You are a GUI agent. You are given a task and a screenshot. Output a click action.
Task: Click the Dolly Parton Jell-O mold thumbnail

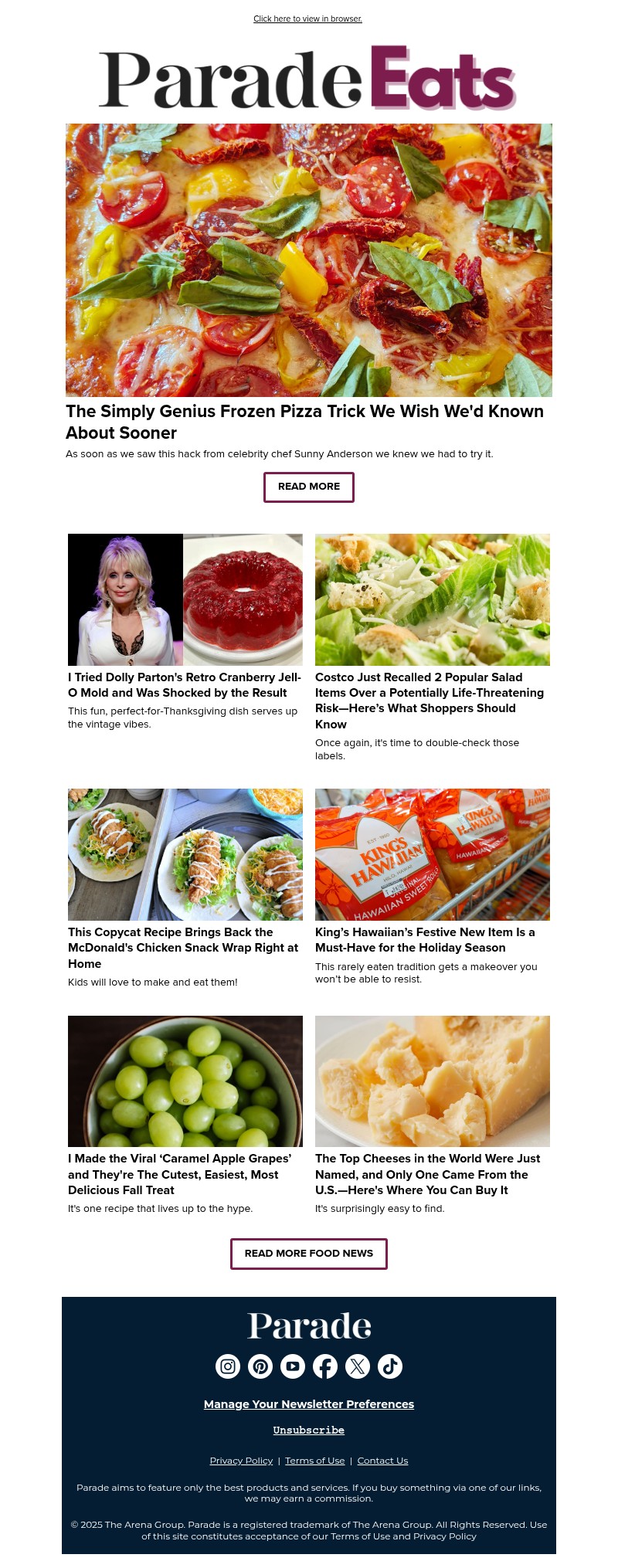pos(185,599)
